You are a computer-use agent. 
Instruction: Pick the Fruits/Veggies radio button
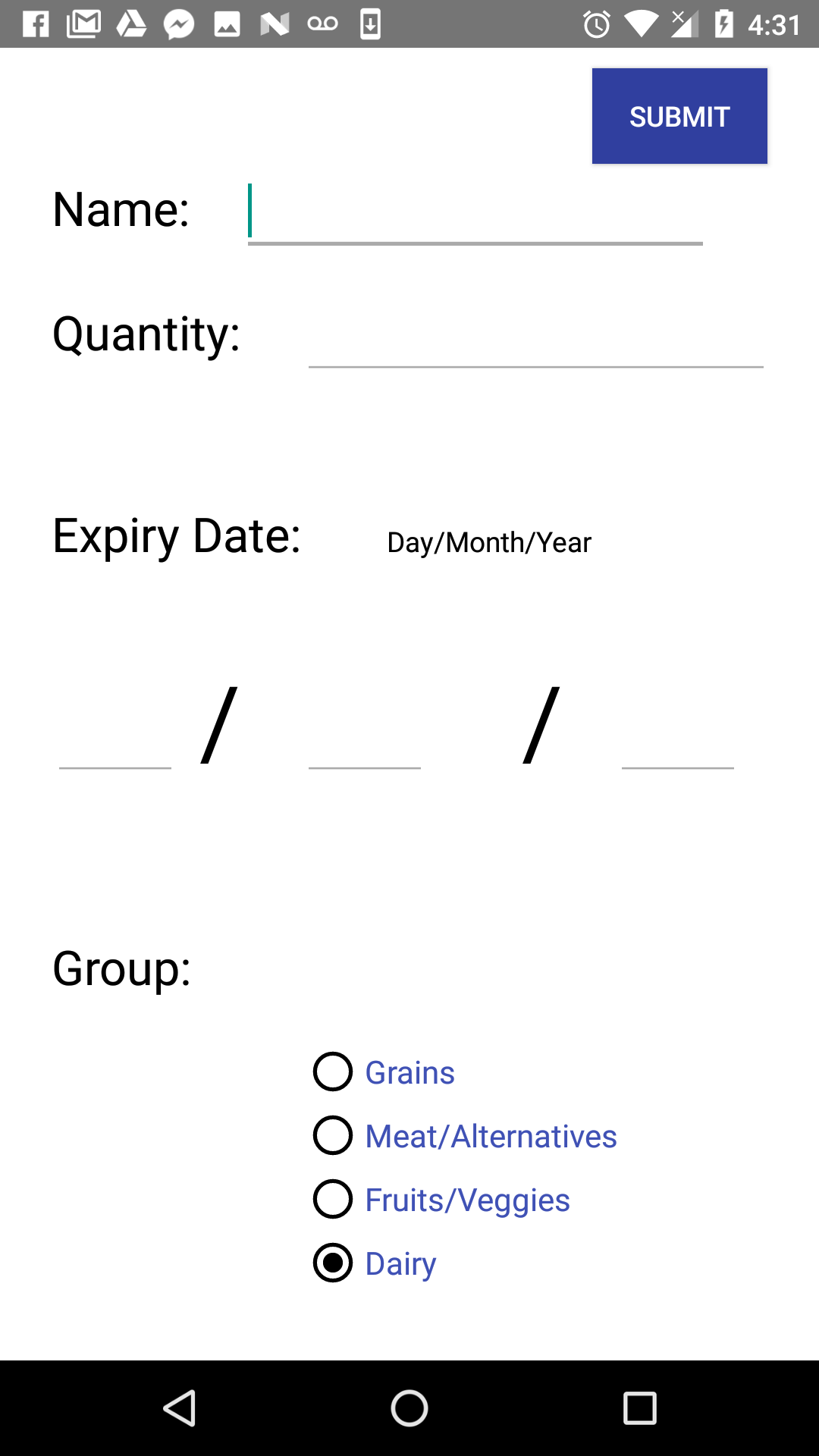[x=333, y=1199]
